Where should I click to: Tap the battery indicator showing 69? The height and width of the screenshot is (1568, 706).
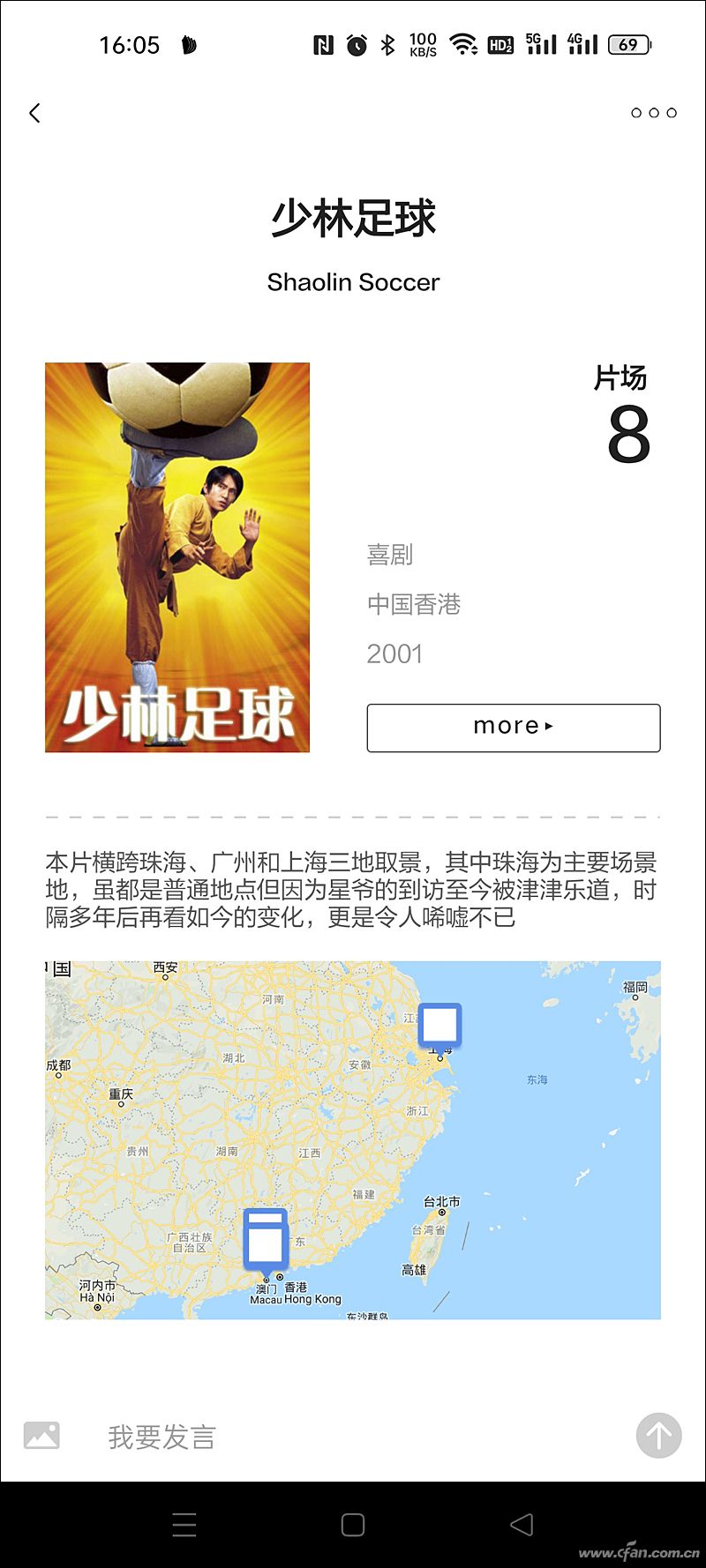[x=630, y=44]
